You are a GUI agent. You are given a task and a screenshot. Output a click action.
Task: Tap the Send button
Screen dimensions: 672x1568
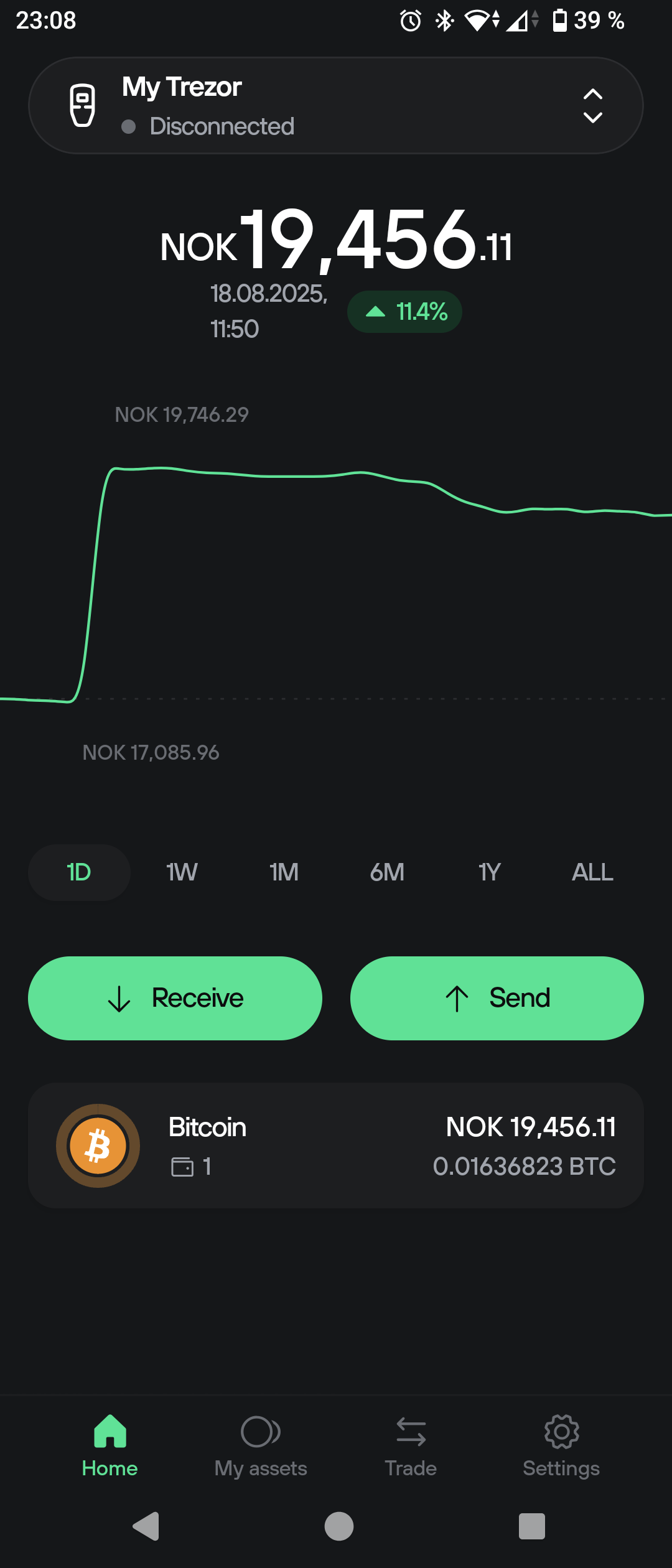[497, 998]
